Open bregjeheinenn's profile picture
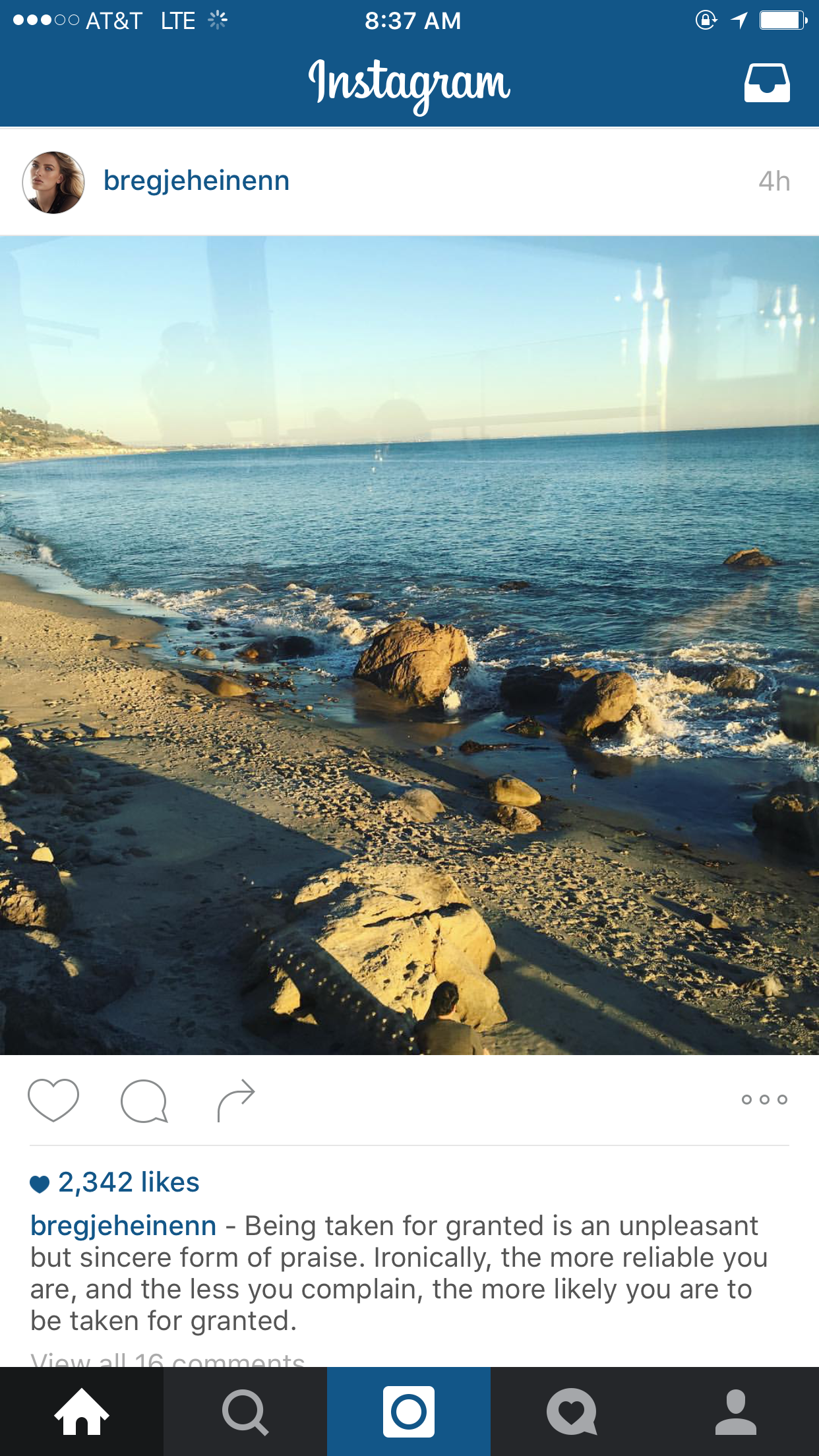The height and width of the screenshot is (1456, 819). [x=53, y=183]
